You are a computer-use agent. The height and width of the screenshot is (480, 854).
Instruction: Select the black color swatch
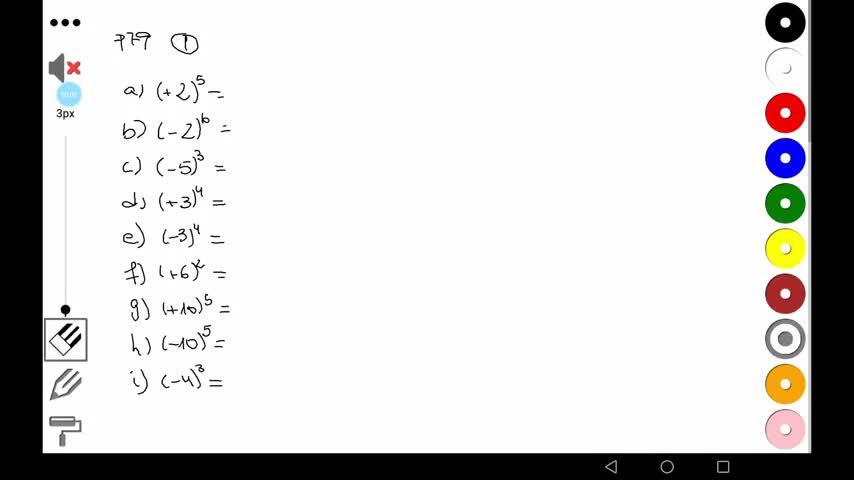785,22
